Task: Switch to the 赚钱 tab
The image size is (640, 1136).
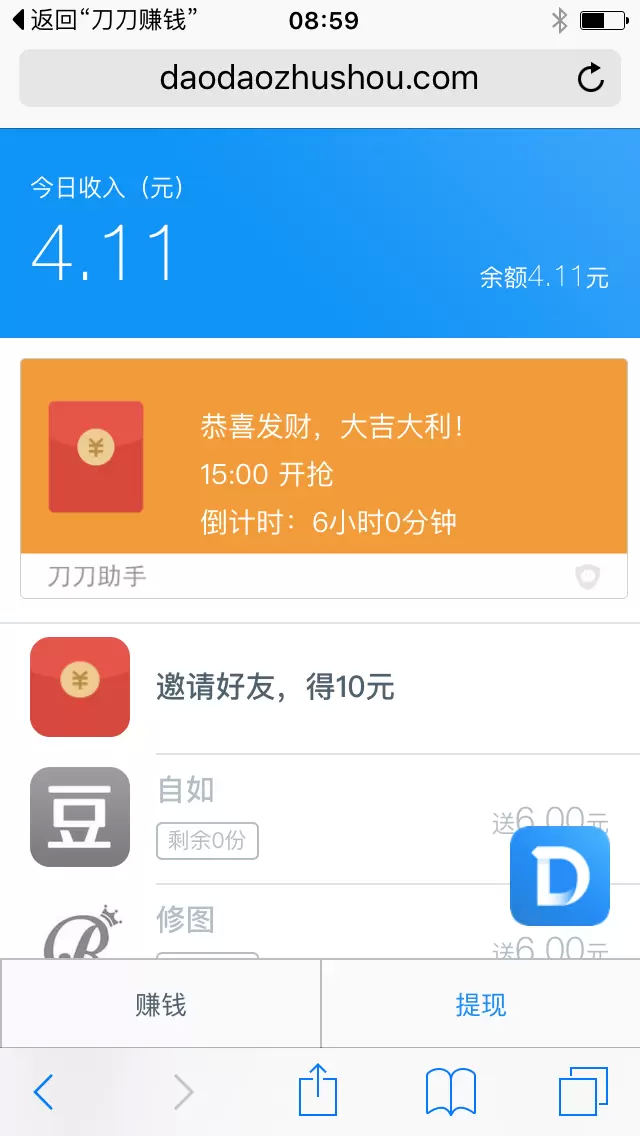Action: 161,1004
